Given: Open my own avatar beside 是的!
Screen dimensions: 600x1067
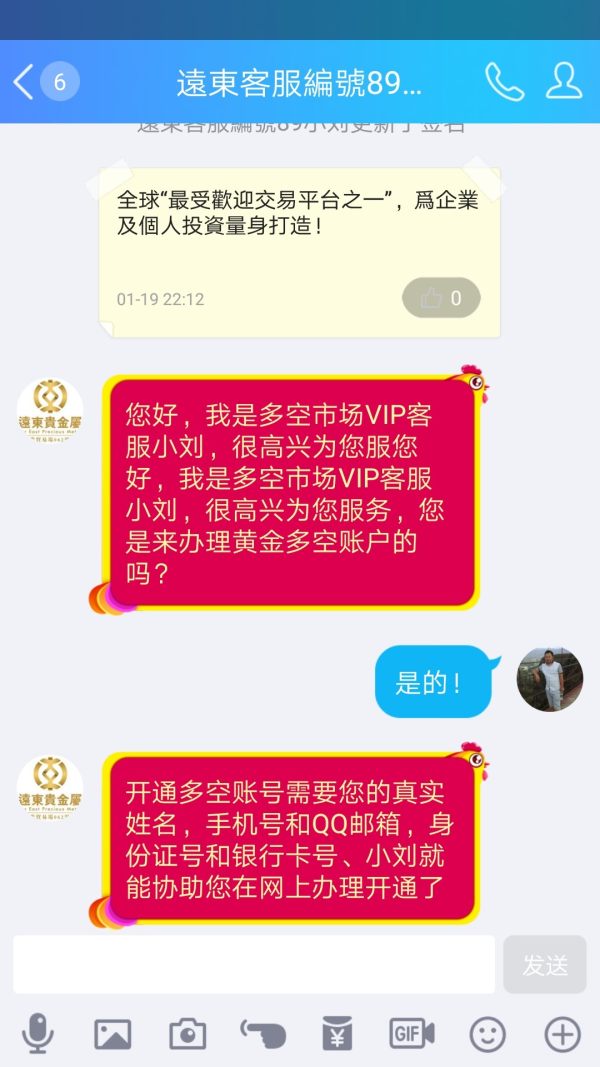Looking at the screenshot, I should (x=549, y=679).
